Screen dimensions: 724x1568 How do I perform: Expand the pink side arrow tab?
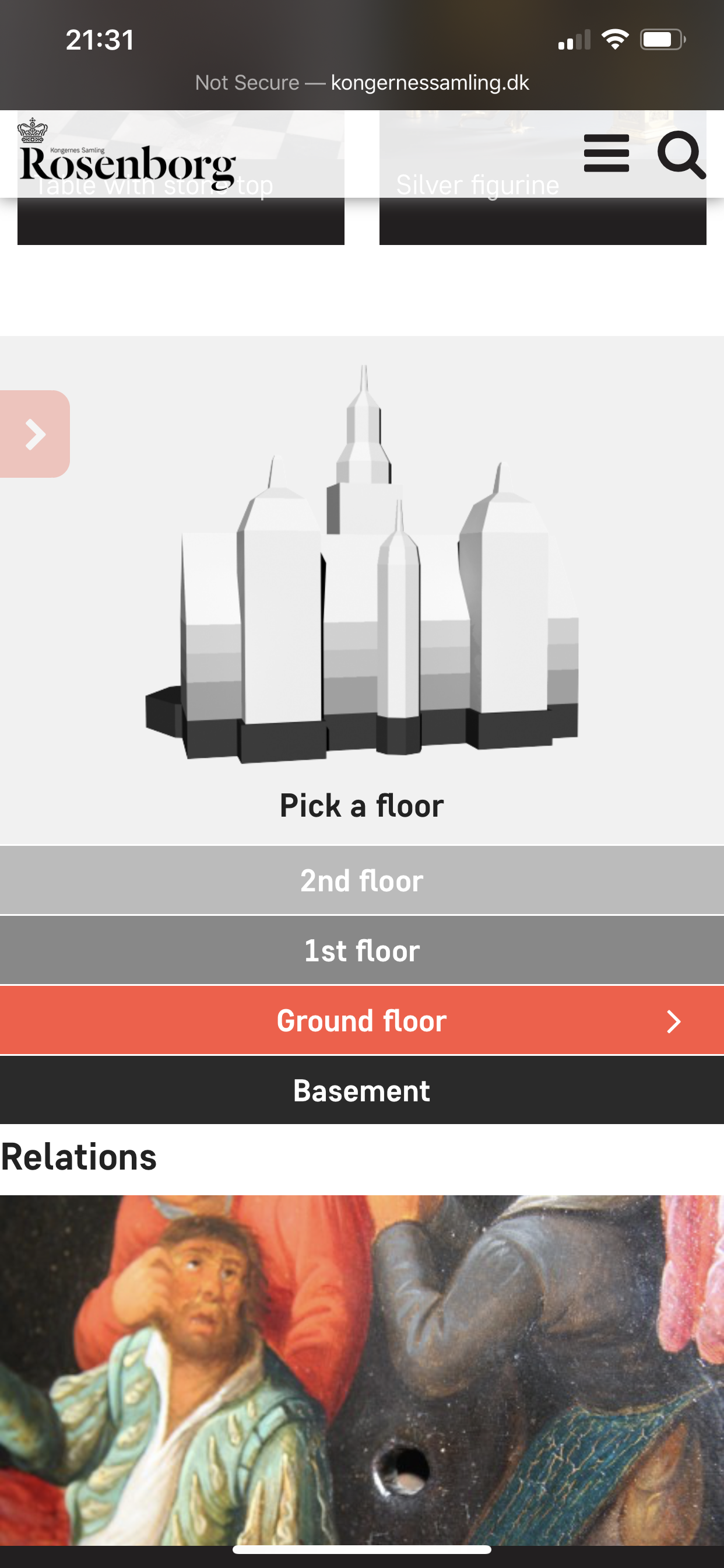(34, 434)
